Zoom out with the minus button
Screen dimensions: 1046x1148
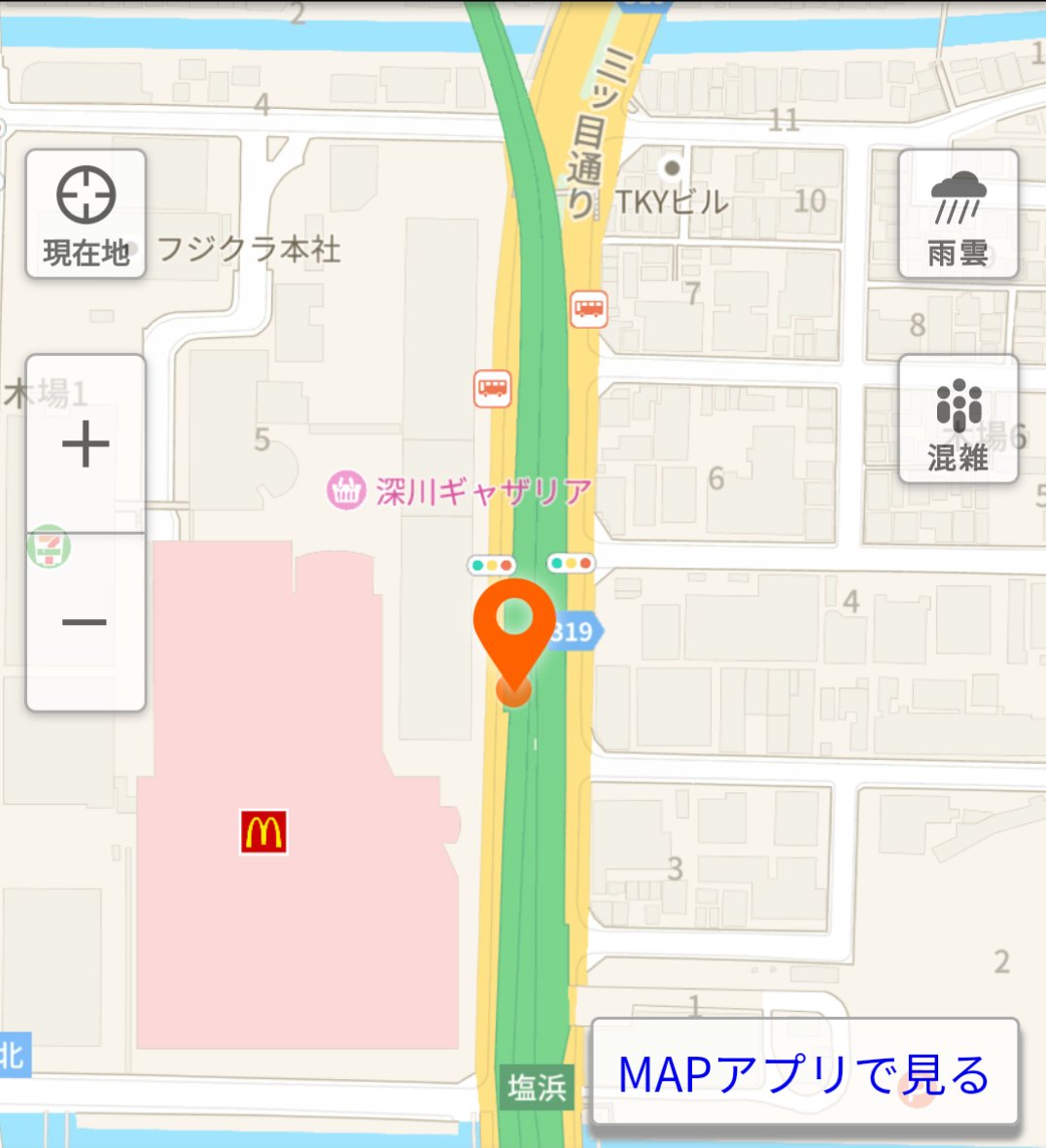click(86, 622)
